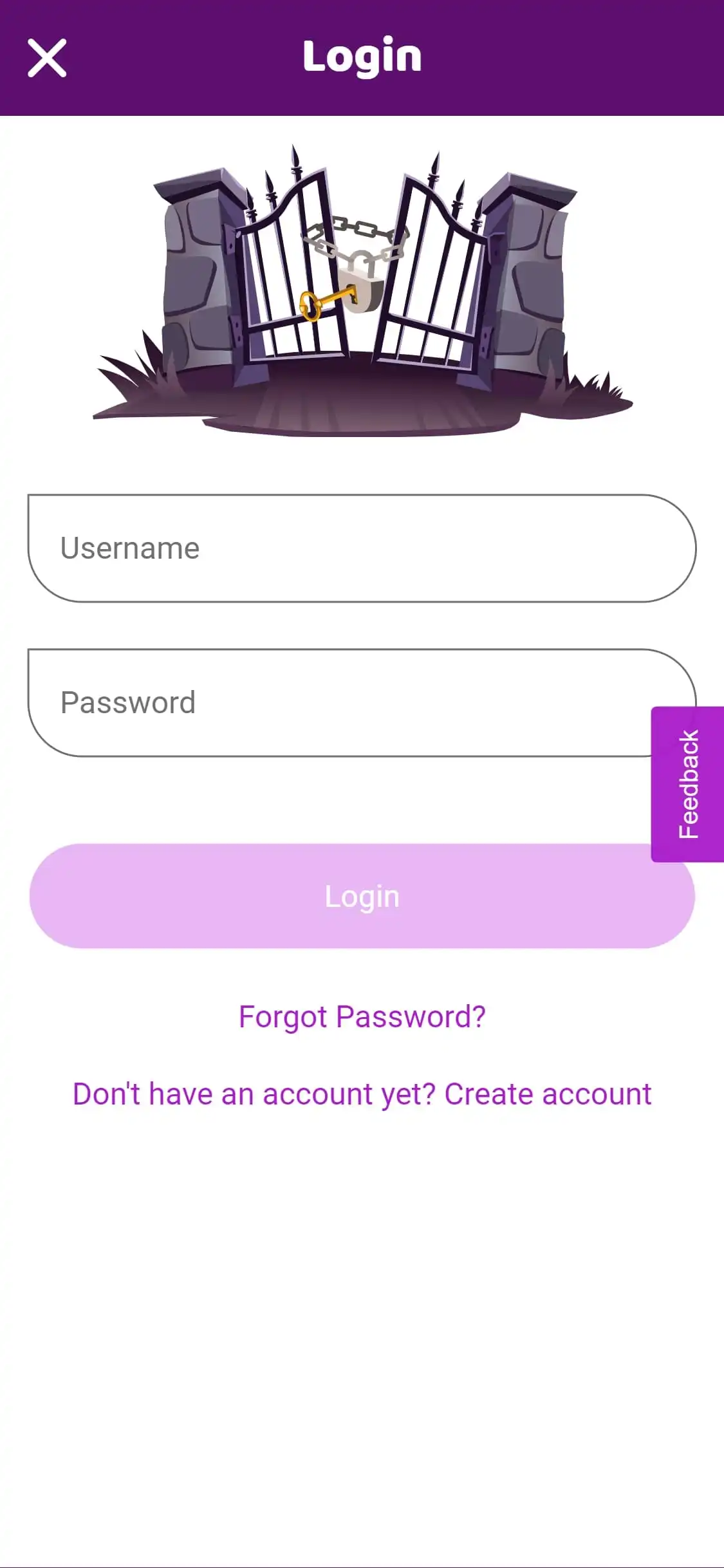
Task: Tap the Username field
Action: click(x=362, y=548)
